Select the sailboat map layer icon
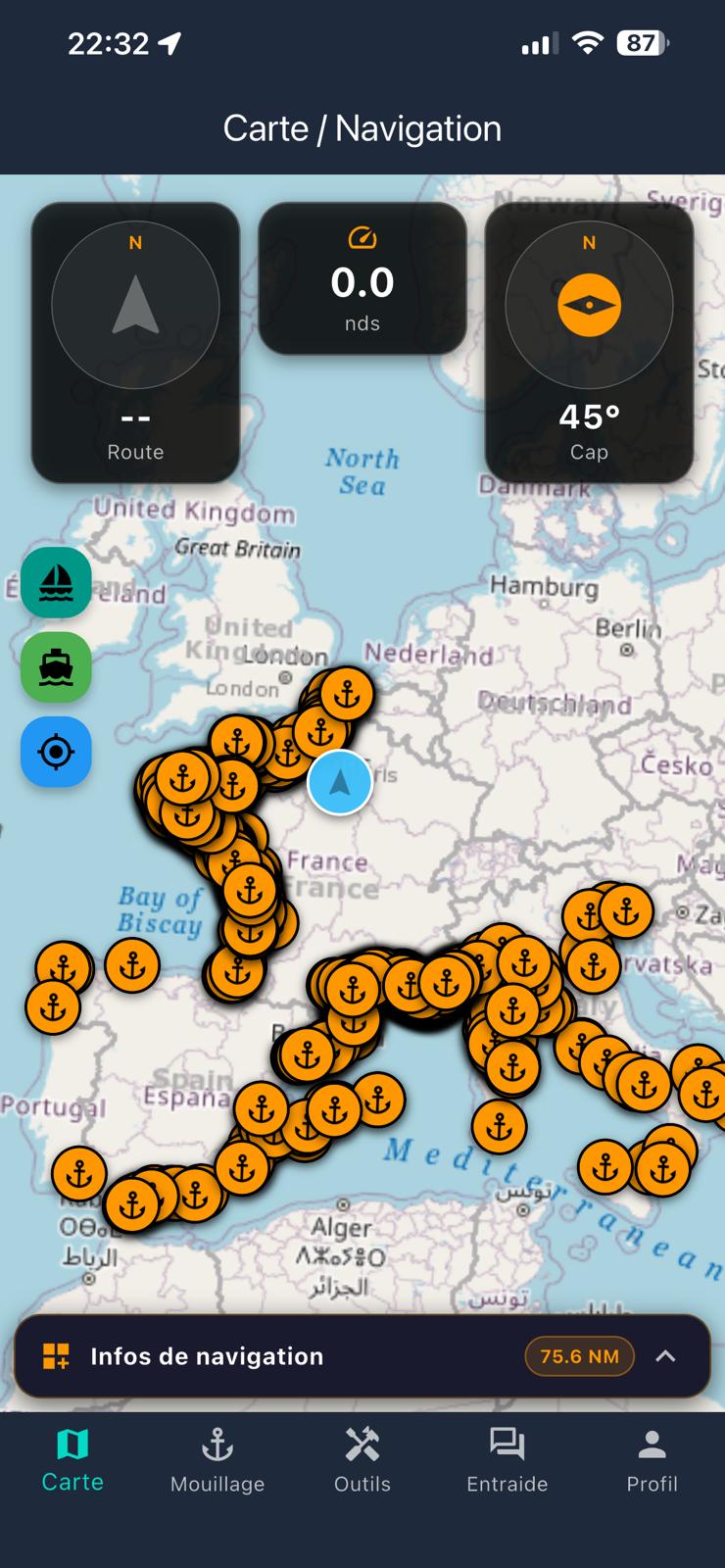 pyautogui.click(x=55, y=582)
